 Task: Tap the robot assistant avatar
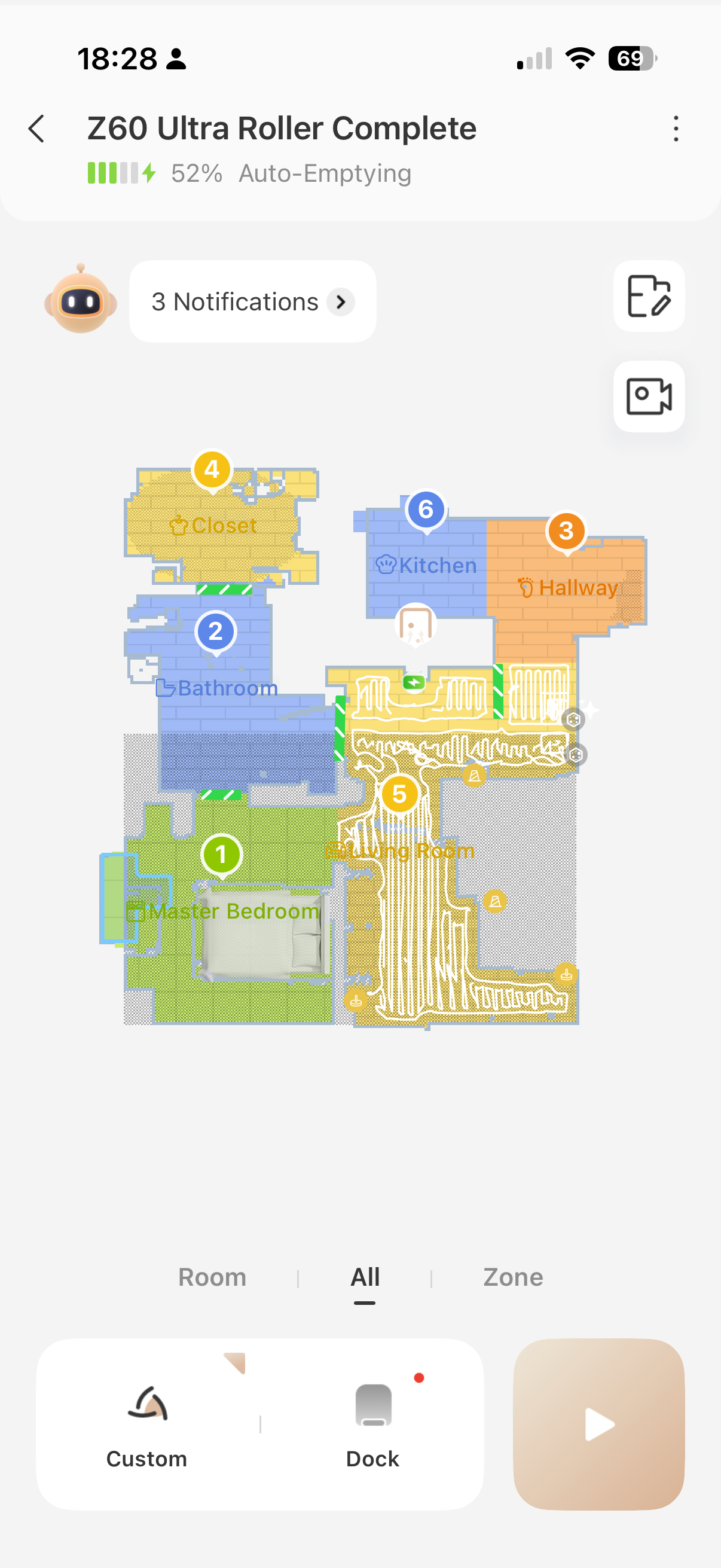pyautogui.click(x=81, y=301)
